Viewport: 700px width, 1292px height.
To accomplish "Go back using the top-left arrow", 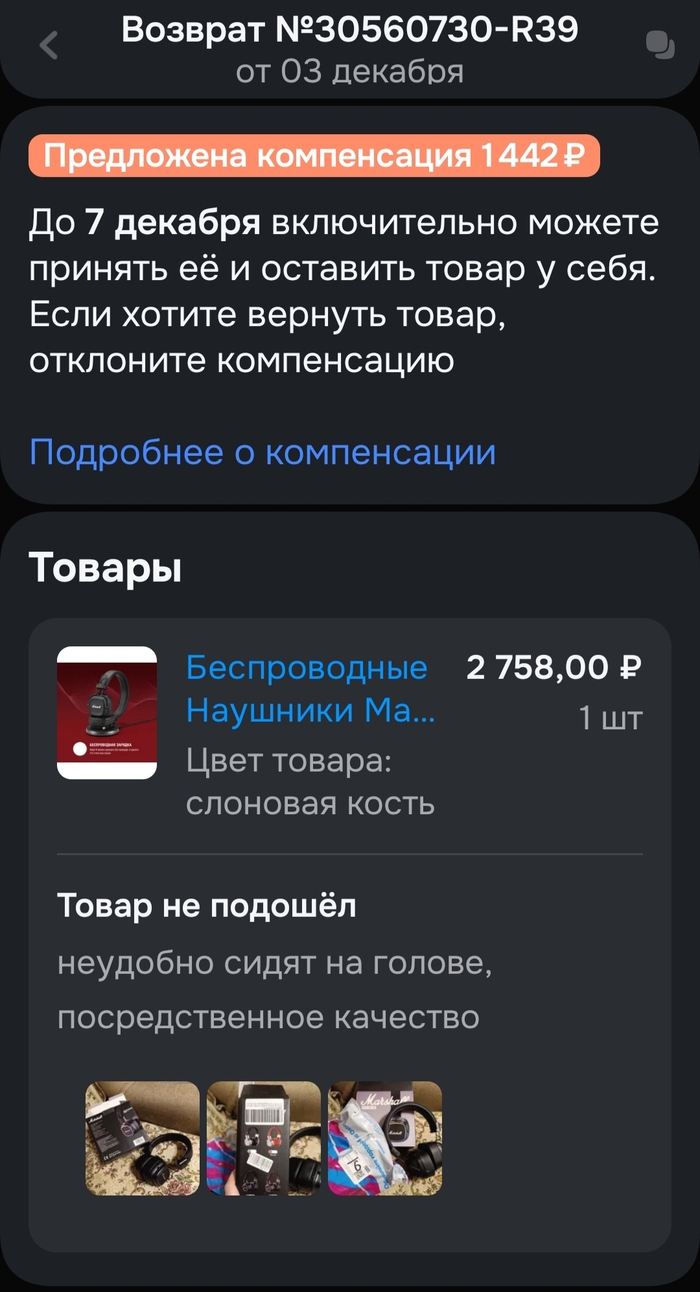I will click(48, 45).
